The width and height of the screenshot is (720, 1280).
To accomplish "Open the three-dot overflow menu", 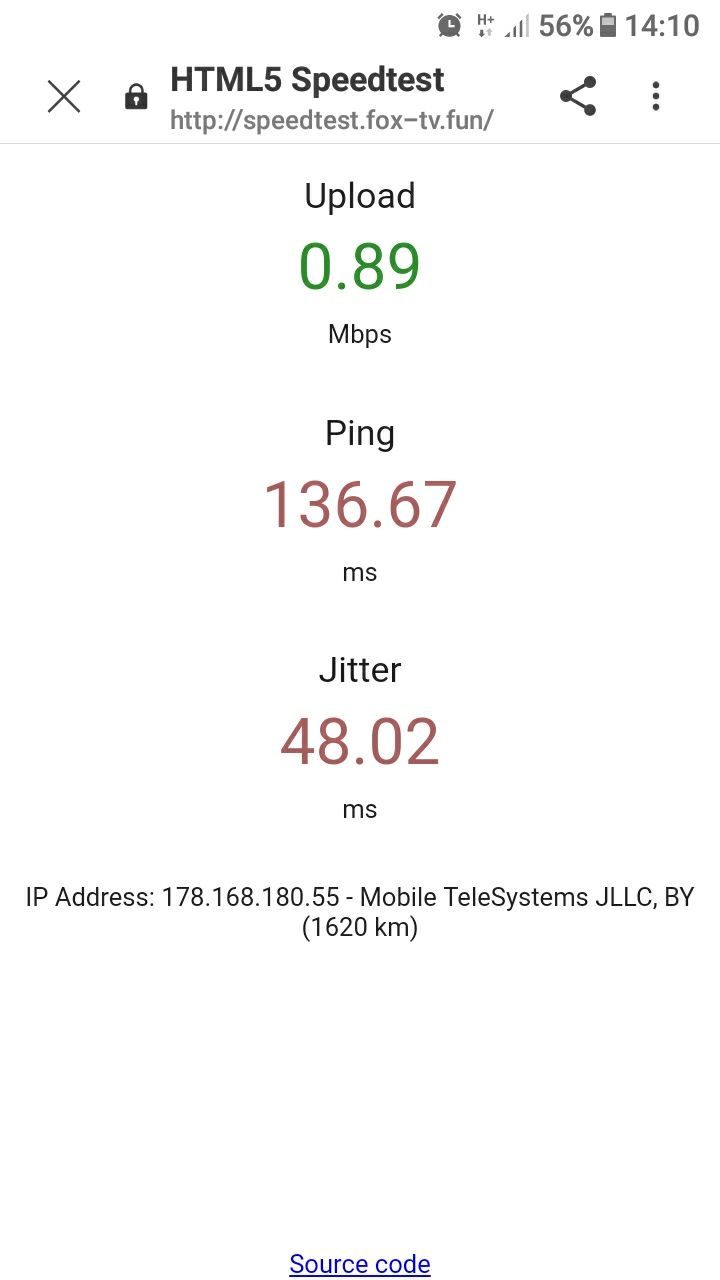I will [656, 96].
